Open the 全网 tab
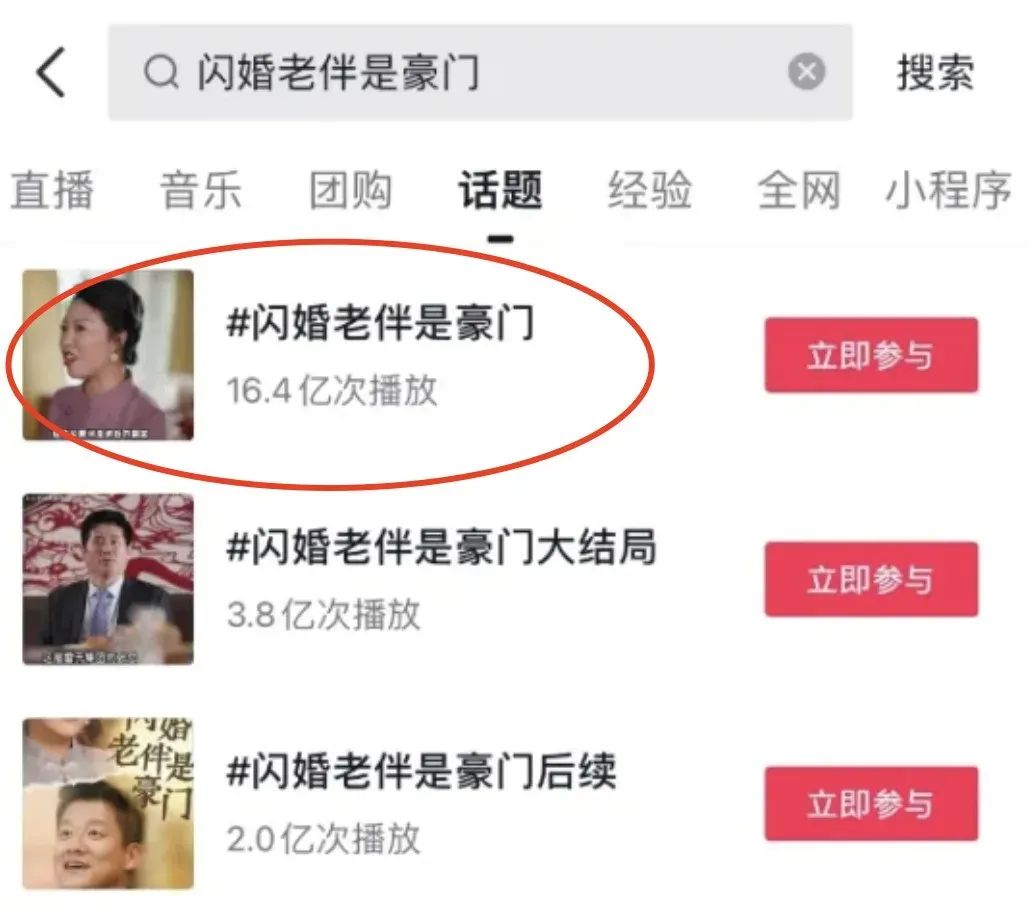 pos(798,190)
